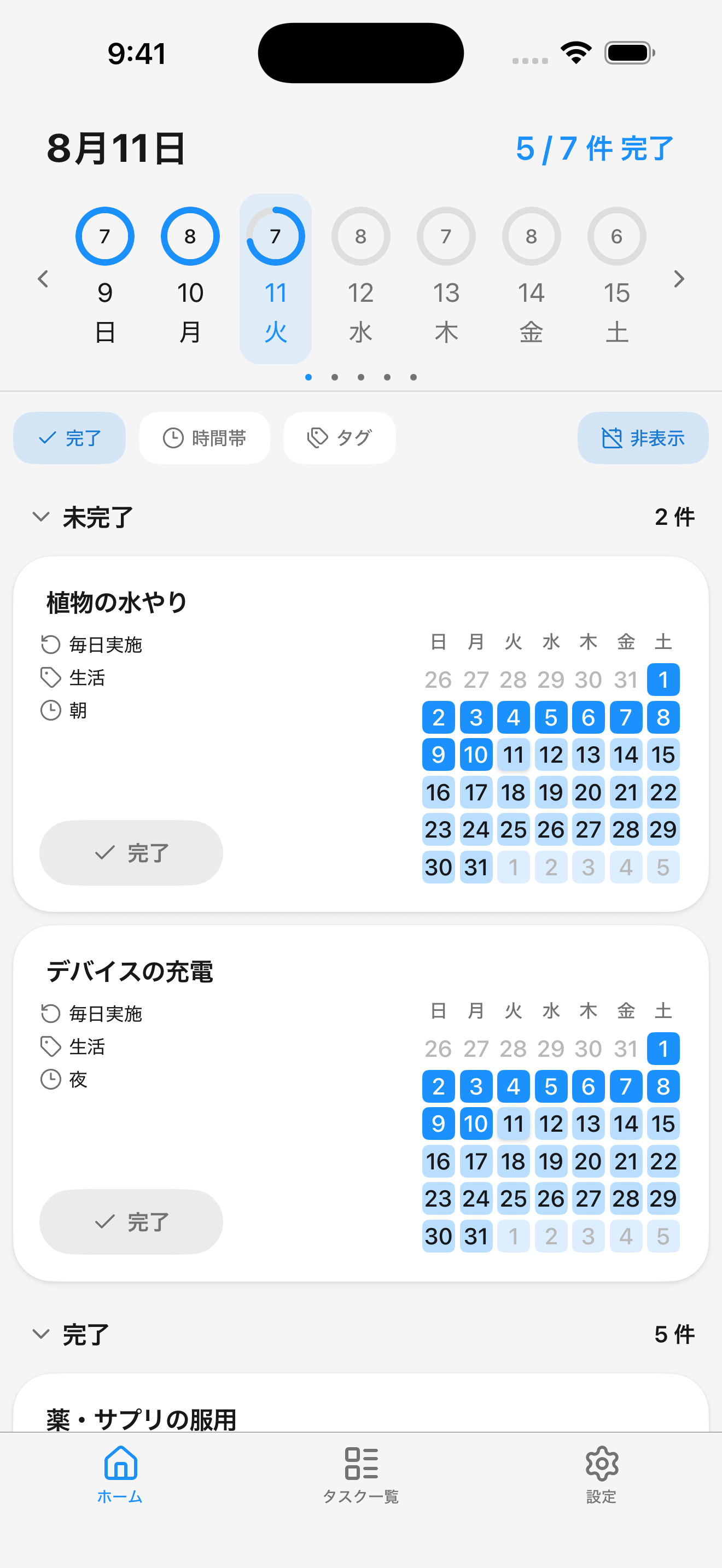Screen dimensions: 722x1568
Task: Mark デバイスの充電 as 完了
Action: pos(131,1221)
